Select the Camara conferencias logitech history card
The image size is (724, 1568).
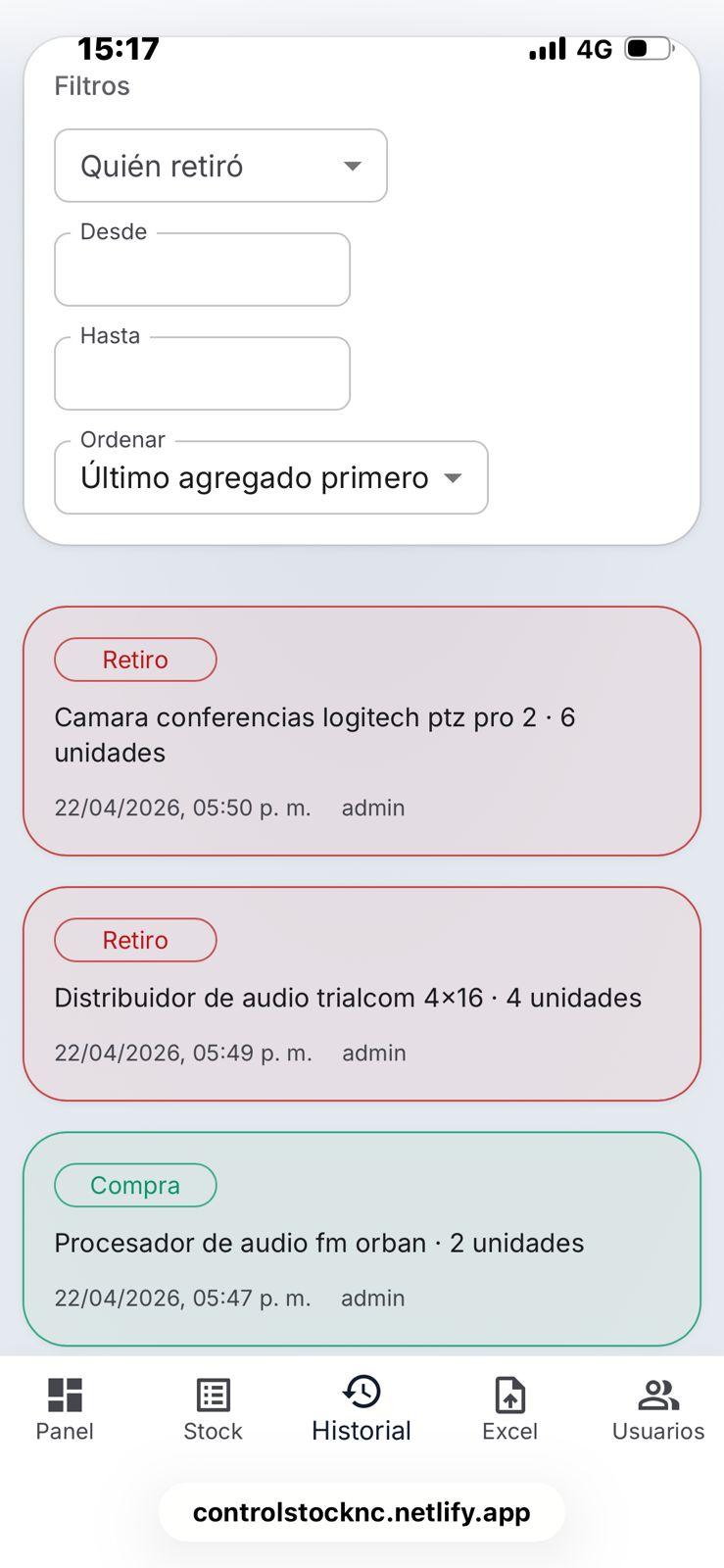coord(361,732)
